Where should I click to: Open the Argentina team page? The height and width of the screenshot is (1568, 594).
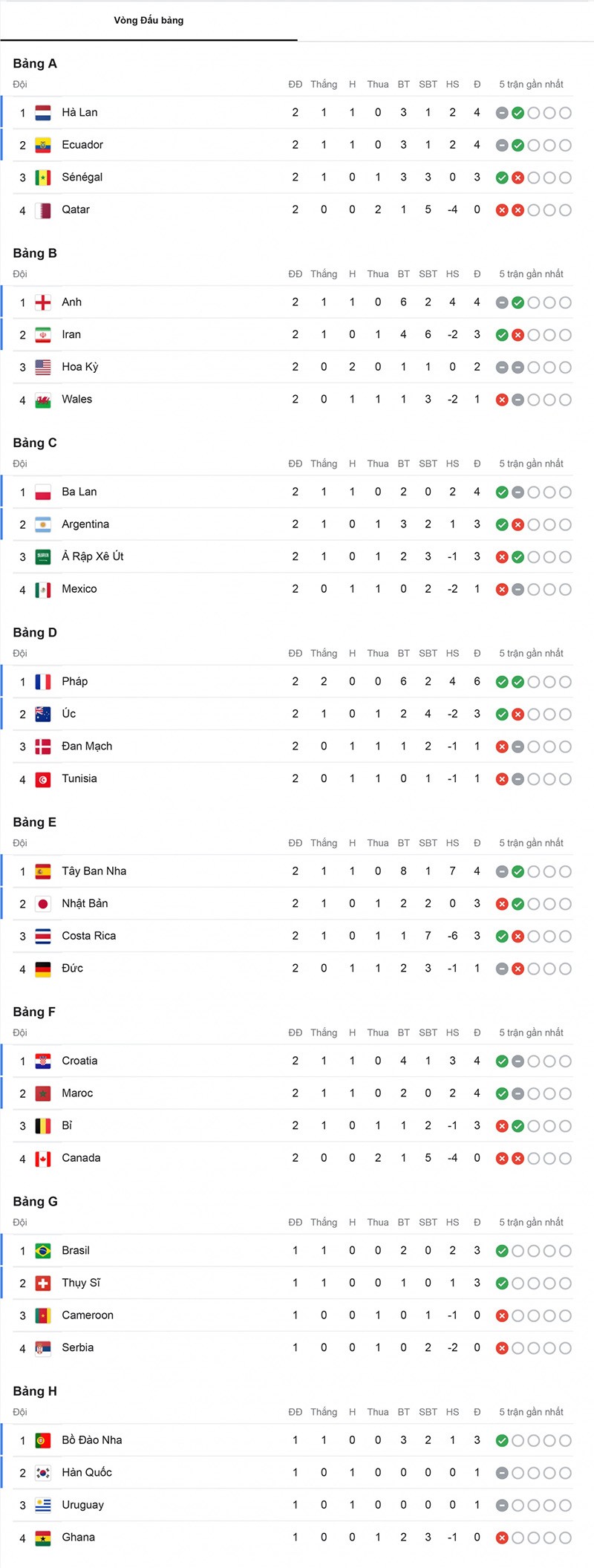85,524
